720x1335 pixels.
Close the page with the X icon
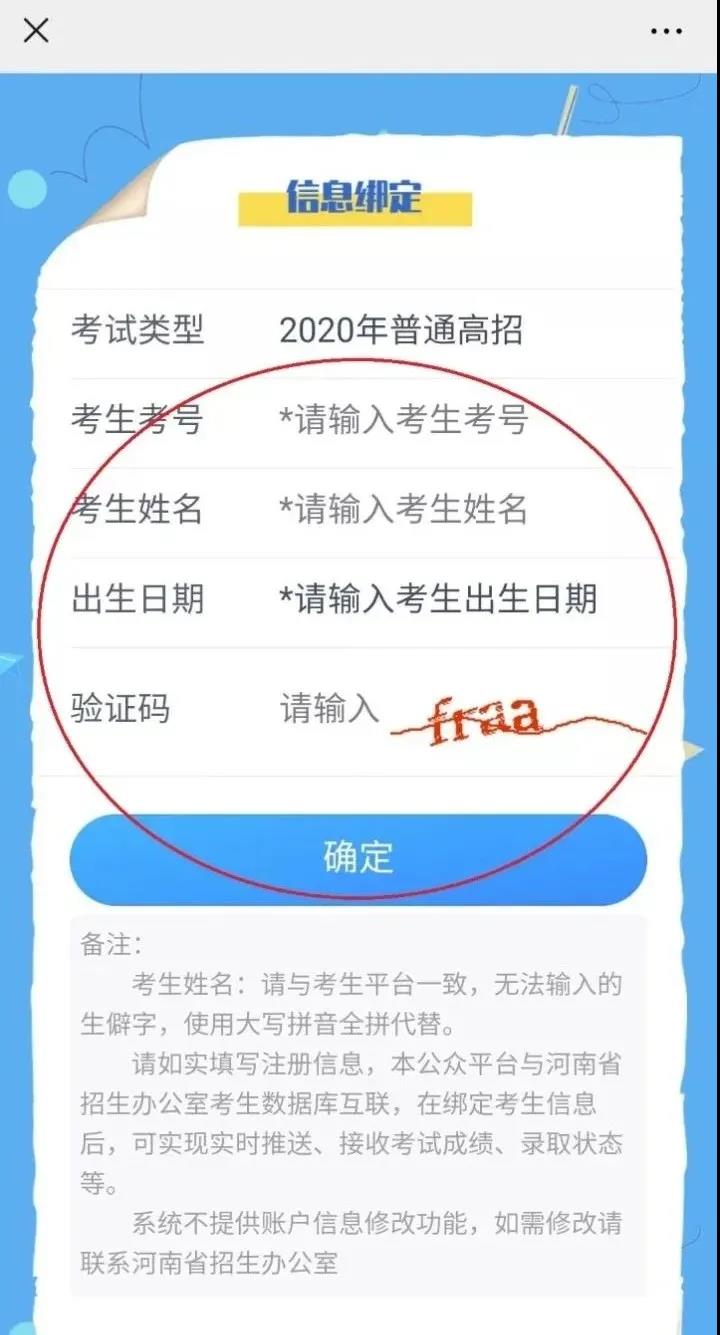[x=36, y=31]
